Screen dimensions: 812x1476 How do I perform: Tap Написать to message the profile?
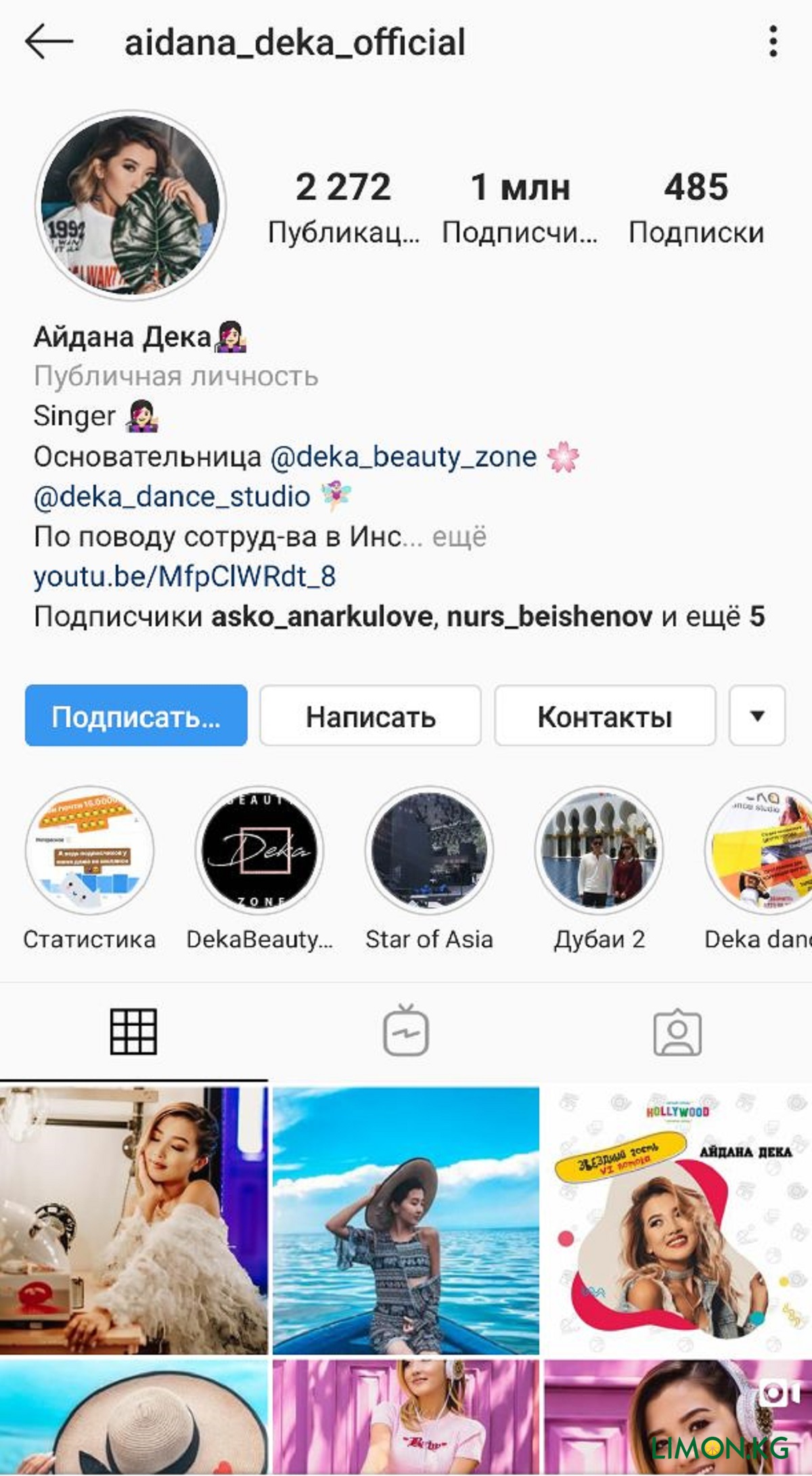click(370, 716)
